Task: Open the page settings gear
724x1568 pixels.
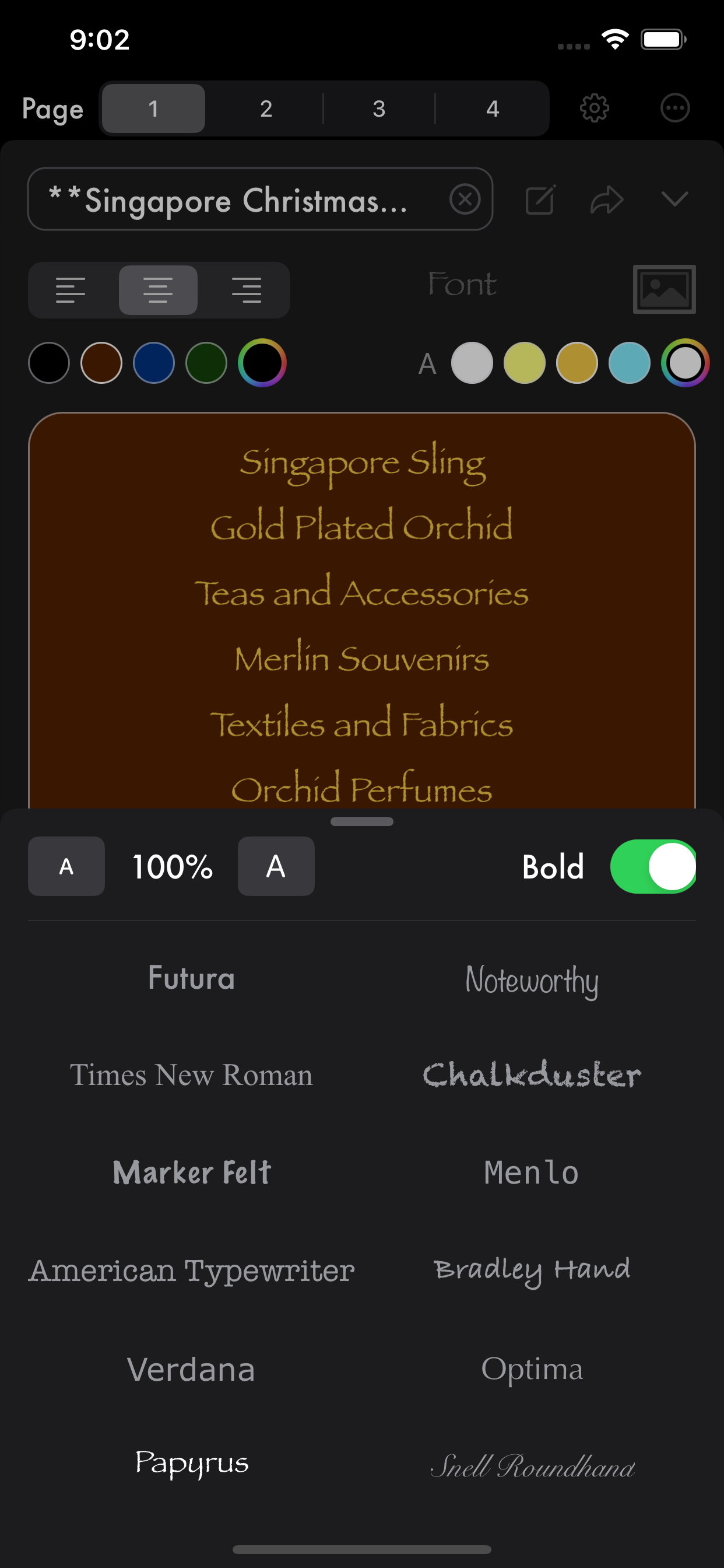Action: (595, 108)
